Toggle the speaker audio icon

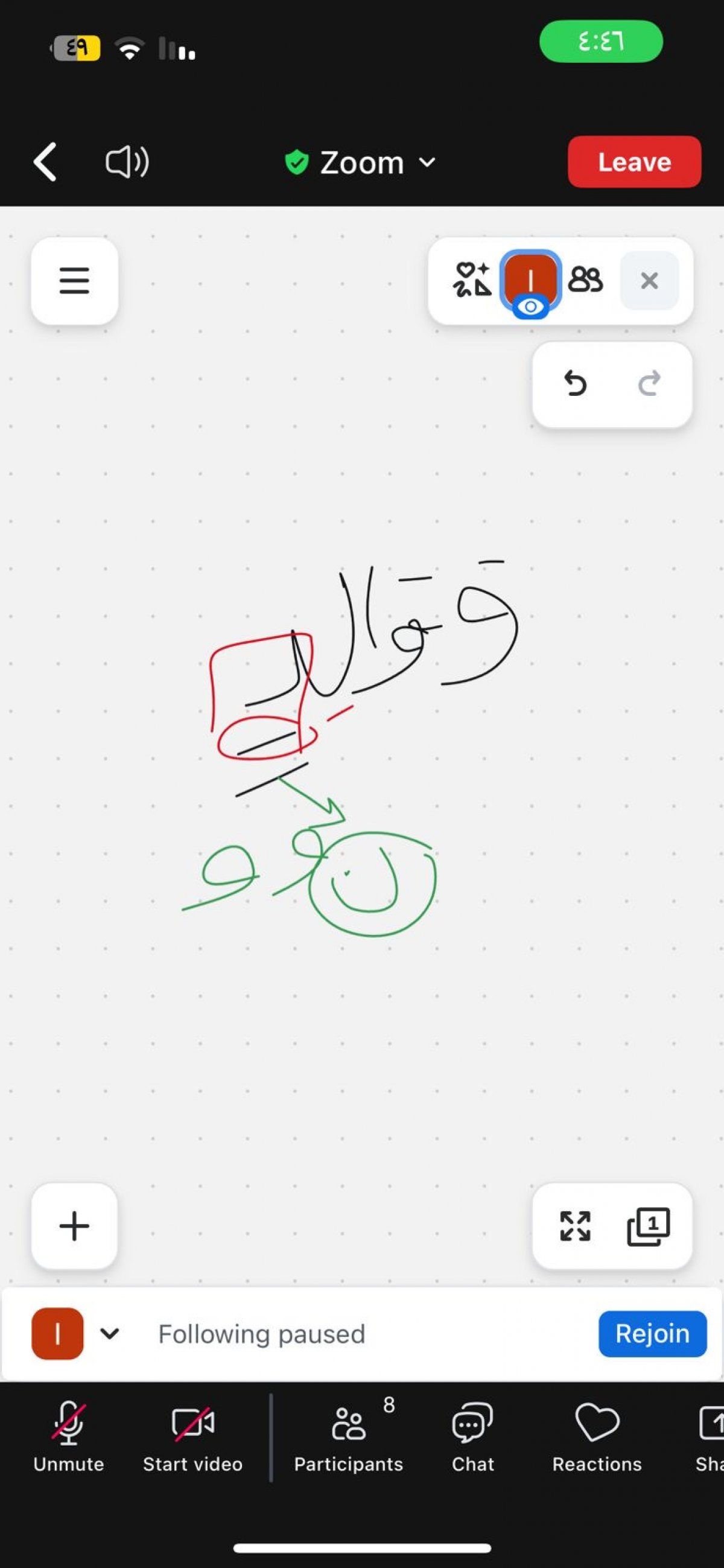tap(127, 162)
